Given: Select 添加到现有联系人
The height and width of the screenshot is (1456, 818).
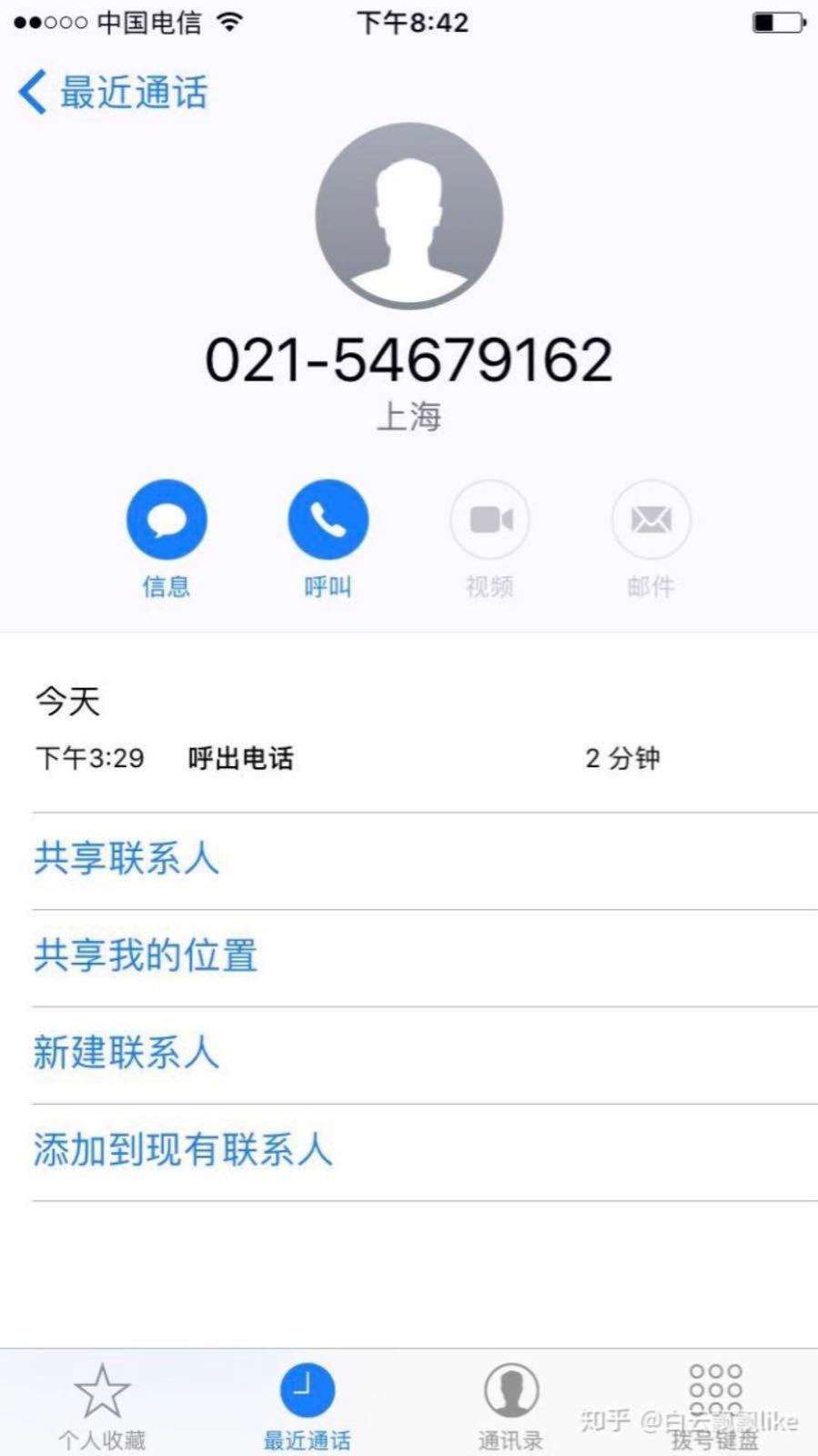Looking at the screenshot, I should 183,1151.
